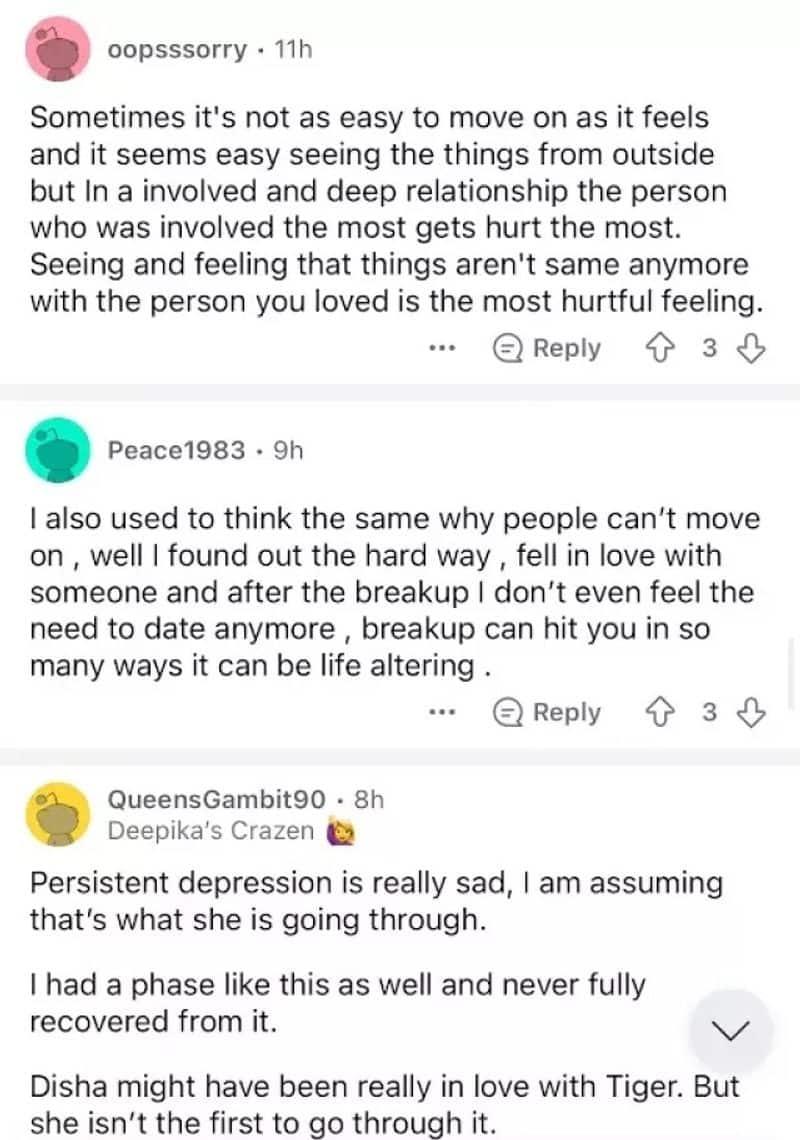
Task: View oopsssorry's profile
Action: coord(177,49)
